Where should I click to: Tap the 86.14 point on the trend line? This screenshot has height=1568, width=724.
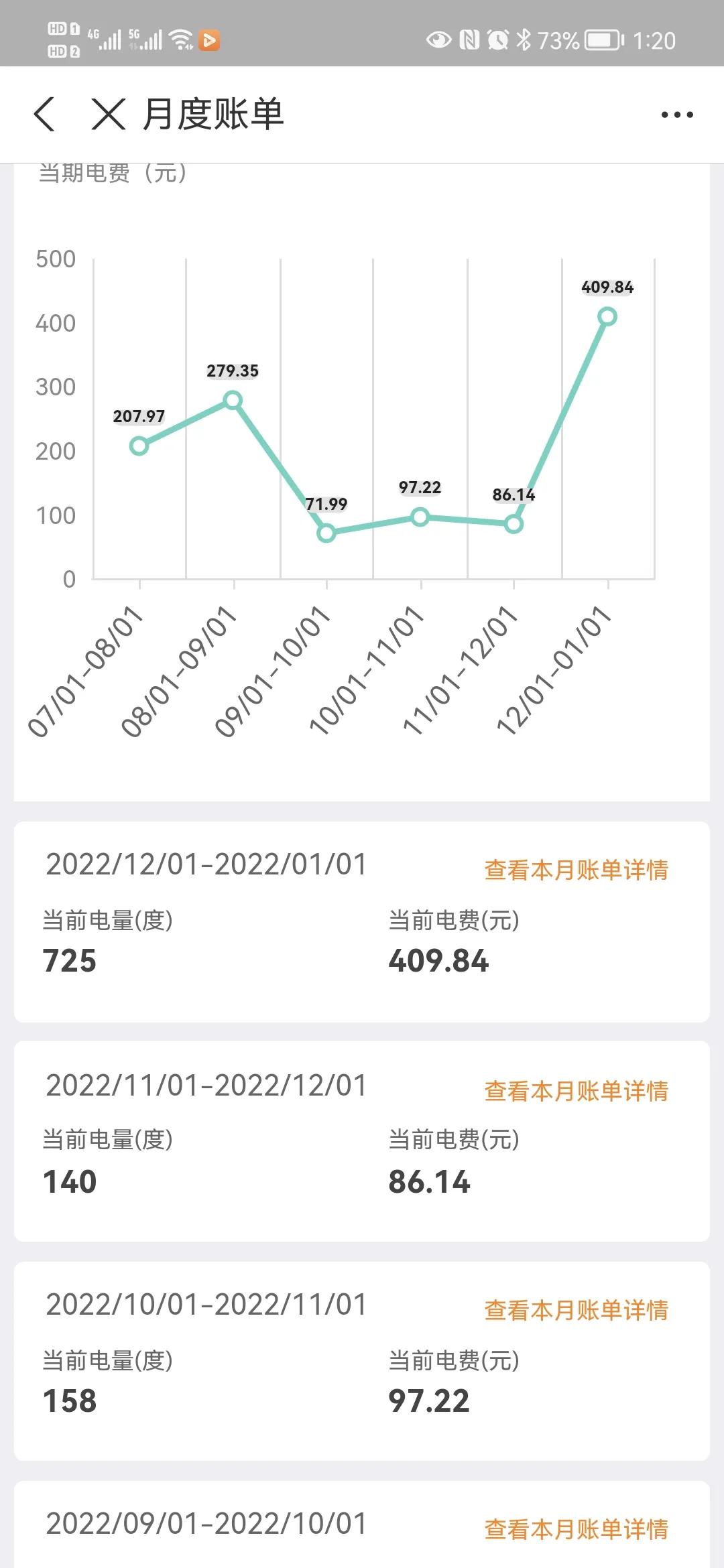pos(514,523)
